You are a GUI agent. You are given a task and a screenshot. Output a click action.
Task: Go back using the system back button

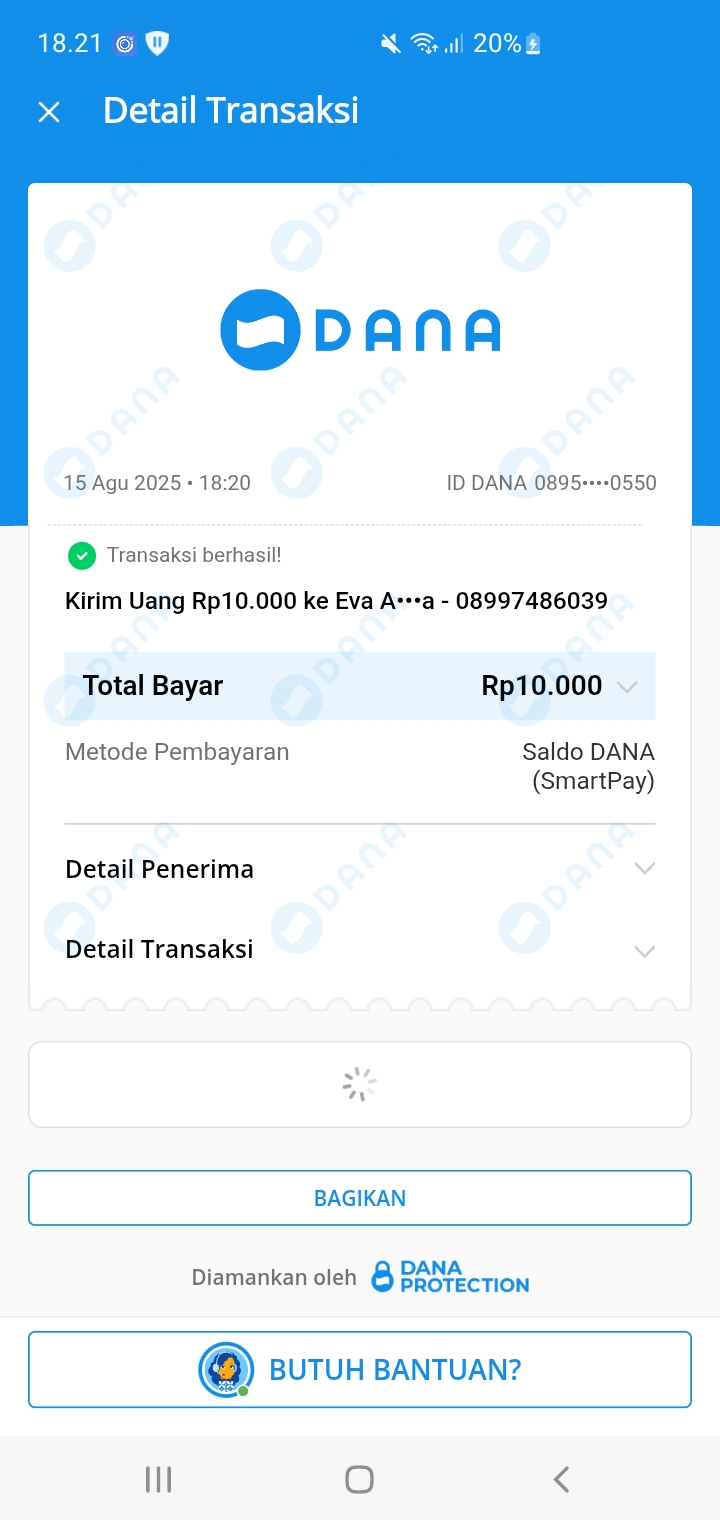561,1479
